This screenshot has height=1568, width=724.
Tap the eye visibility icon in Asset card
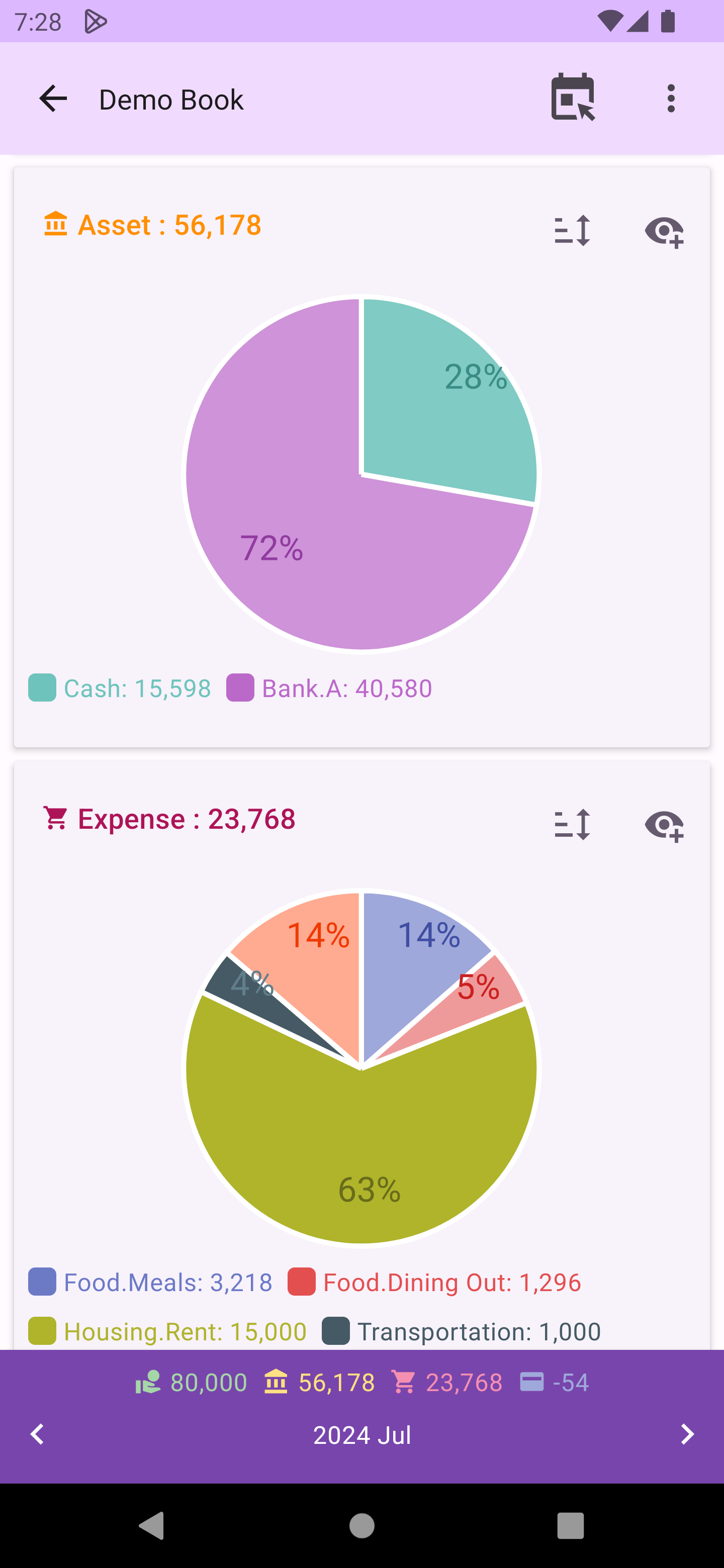[664, 231]
